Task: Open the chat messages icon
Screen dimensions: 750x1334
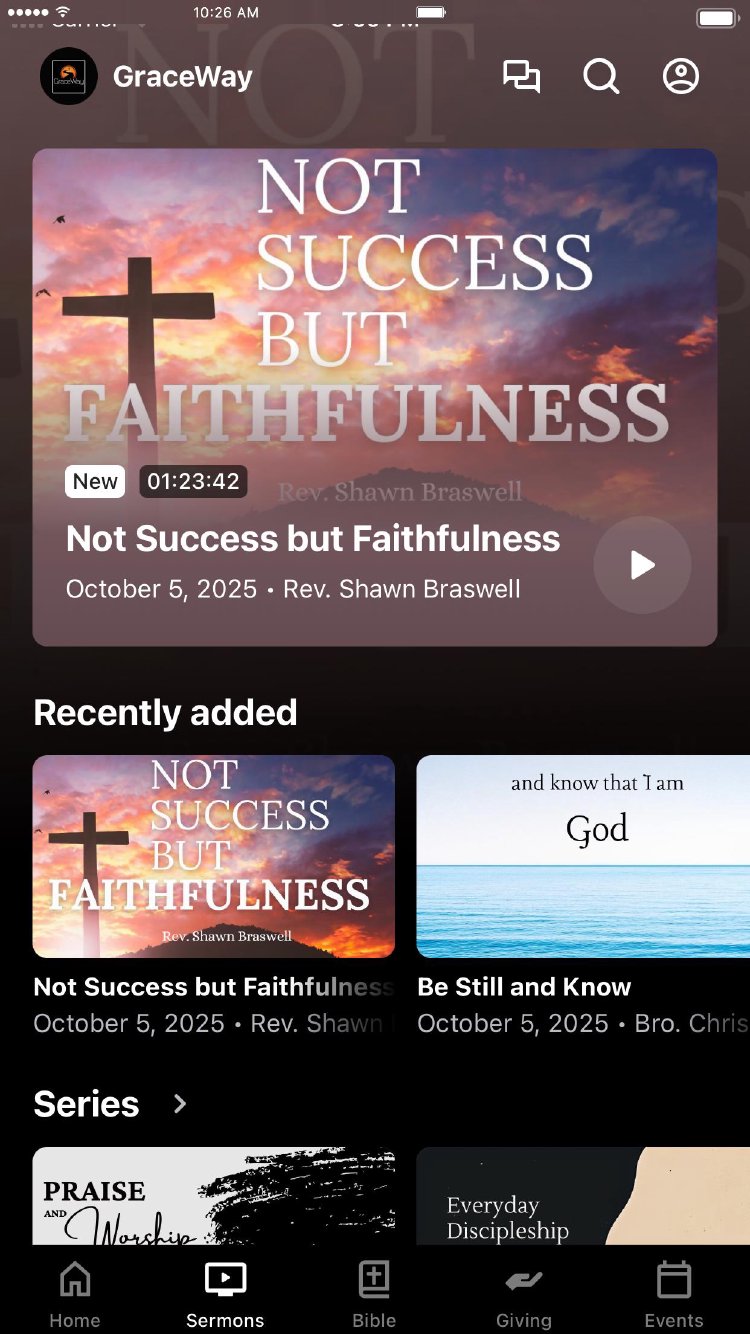Action: [x=521, y=77]
